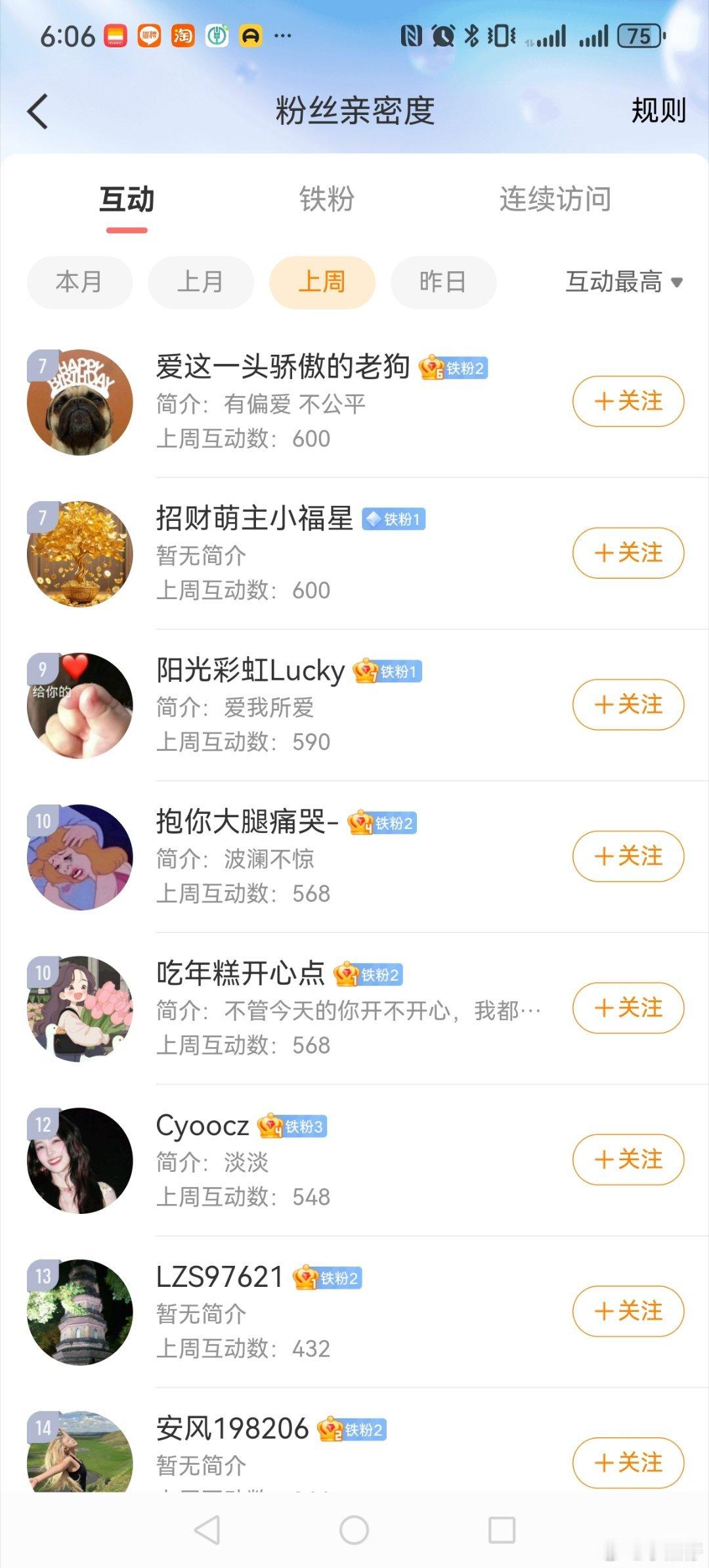This screenshot has width=709, height=1568.
Task: Go back using the top-left arrow
Action: coord(38,111)
